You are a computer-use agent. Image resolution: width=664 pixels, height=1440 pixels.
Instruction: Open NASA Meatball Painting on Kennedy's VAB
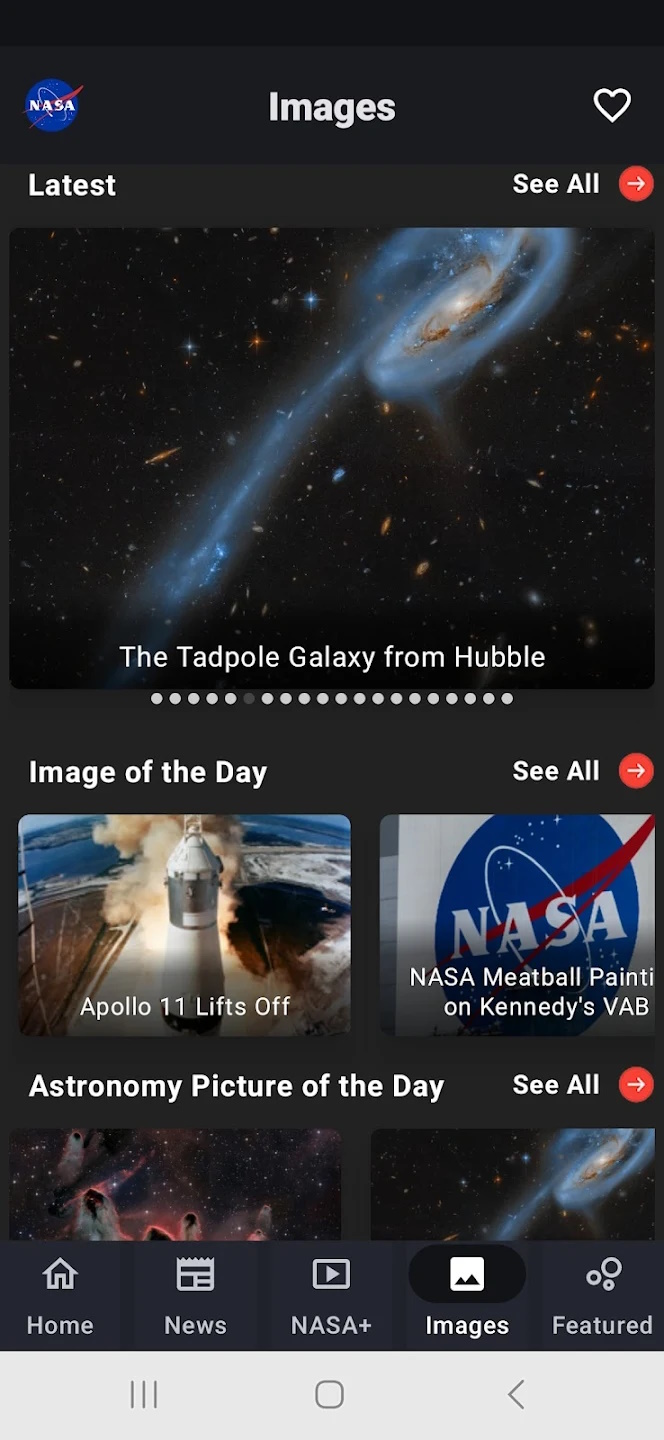click(x=518, y=925)
